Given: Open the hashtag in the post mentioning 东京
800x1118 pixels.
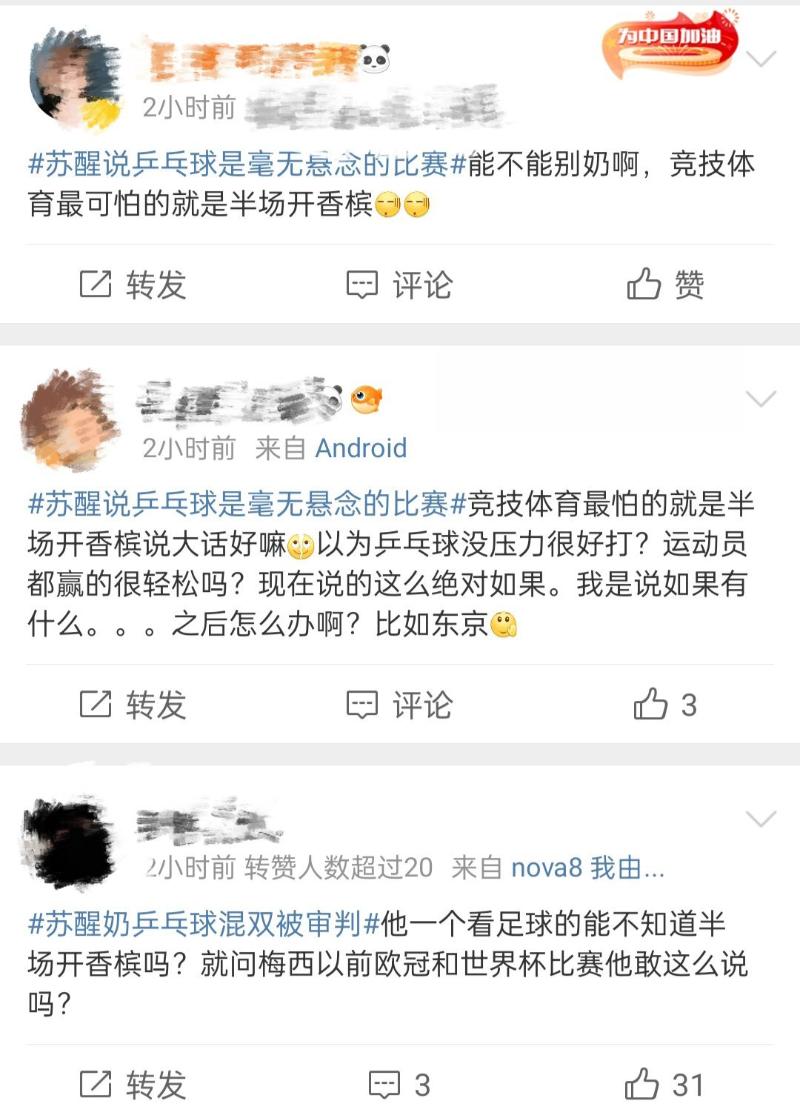Looking at the screenshot, I should [x=247, y=500].
